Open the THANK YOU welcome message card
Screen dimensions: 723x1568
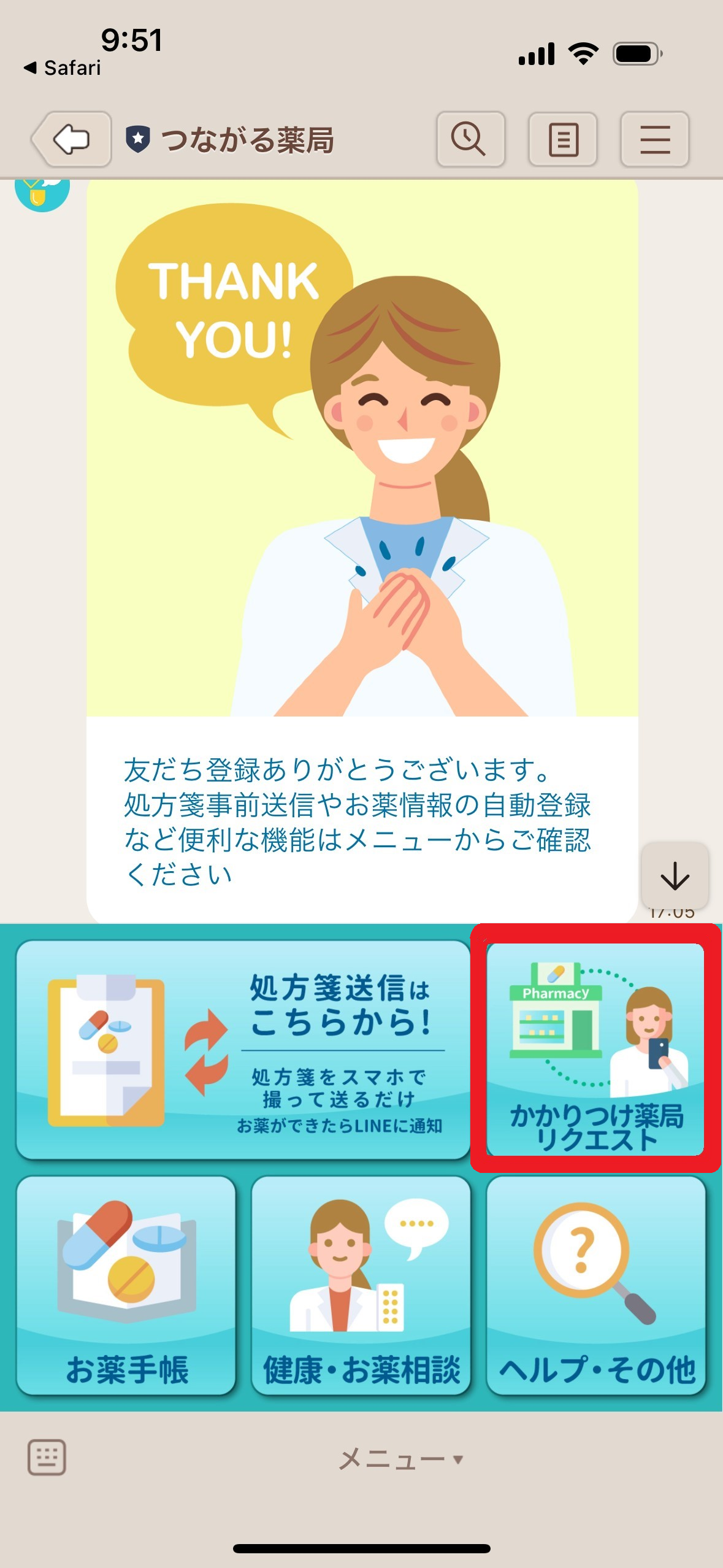362,551
